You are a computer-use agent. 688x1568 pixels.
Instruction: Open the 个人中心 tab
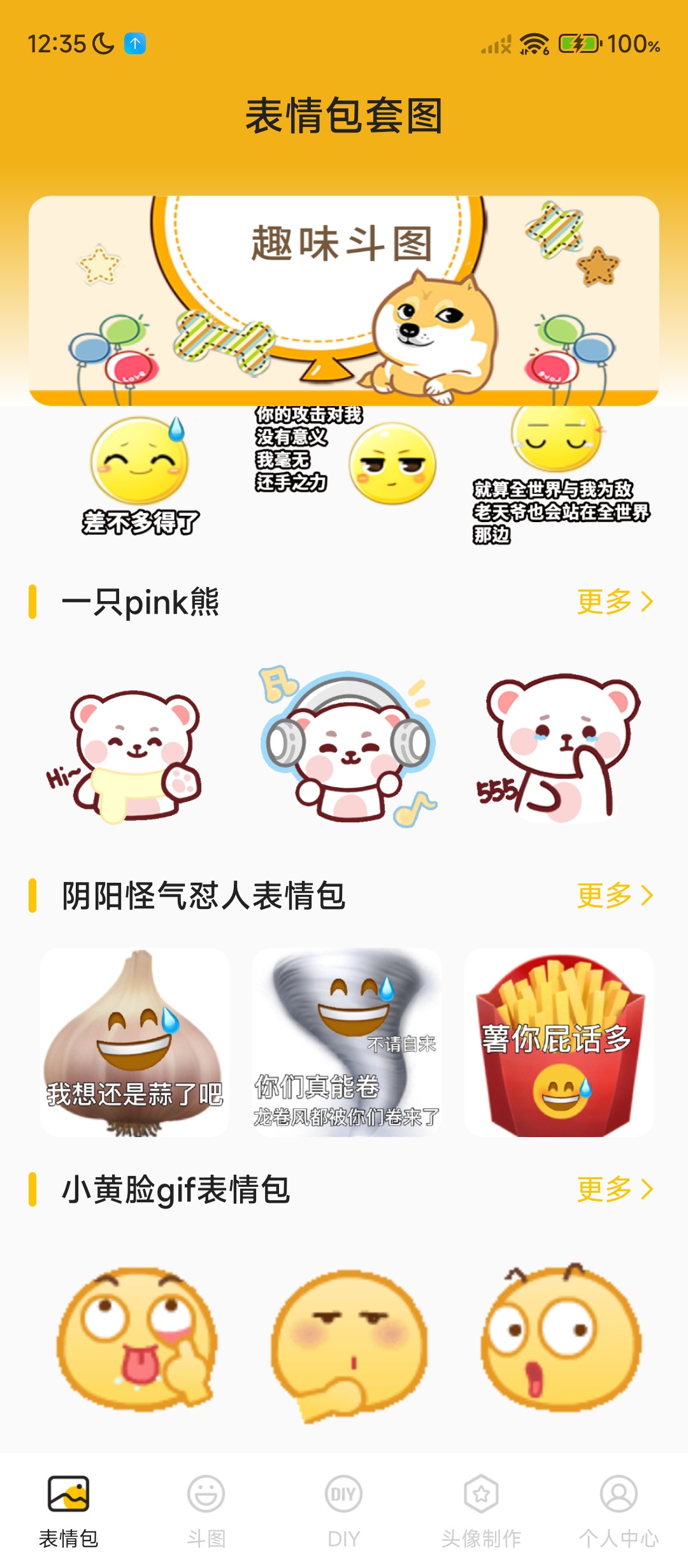click(x=619, y=1511)
